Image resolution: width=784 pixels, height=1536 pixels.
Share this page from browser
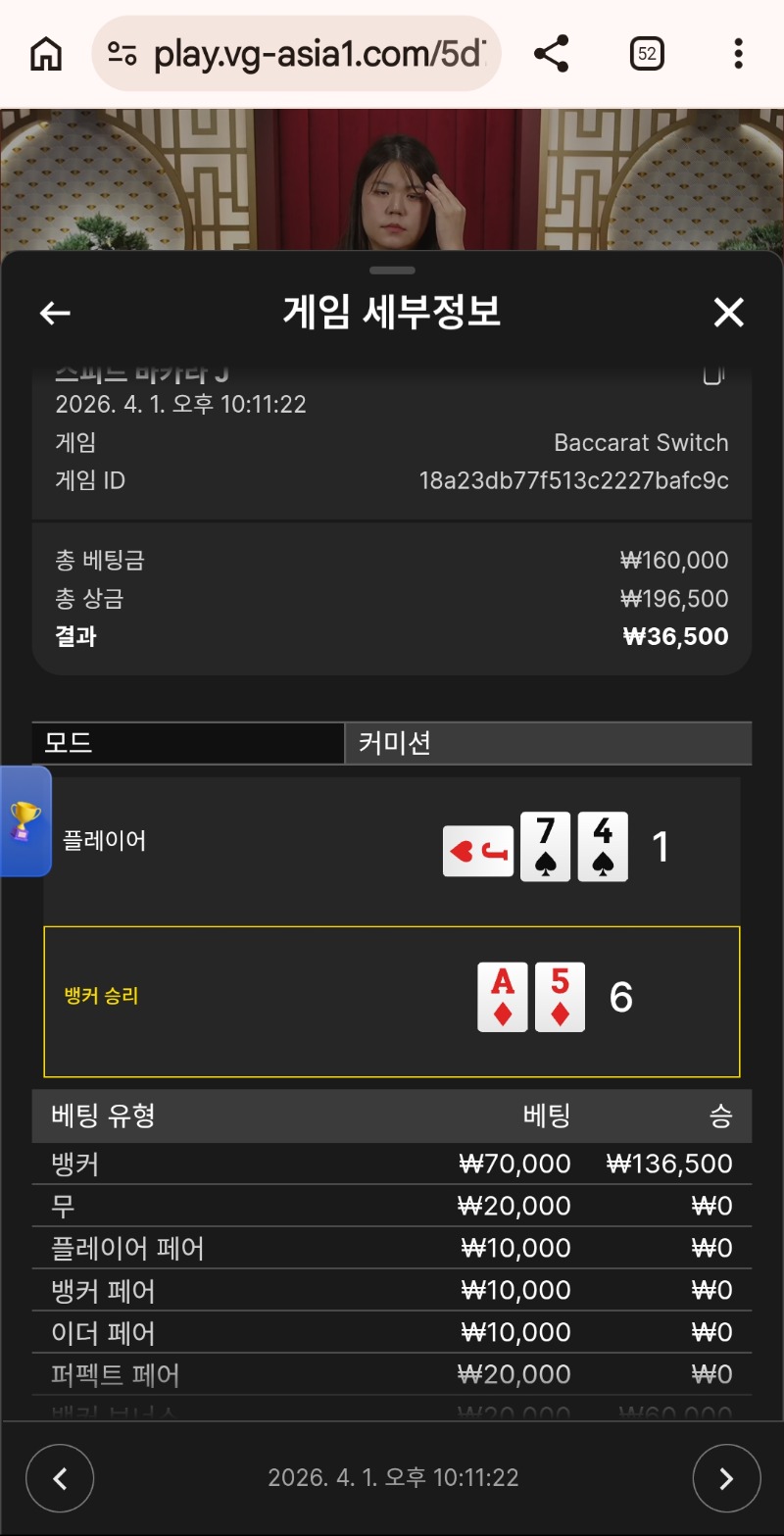[552, 54]
